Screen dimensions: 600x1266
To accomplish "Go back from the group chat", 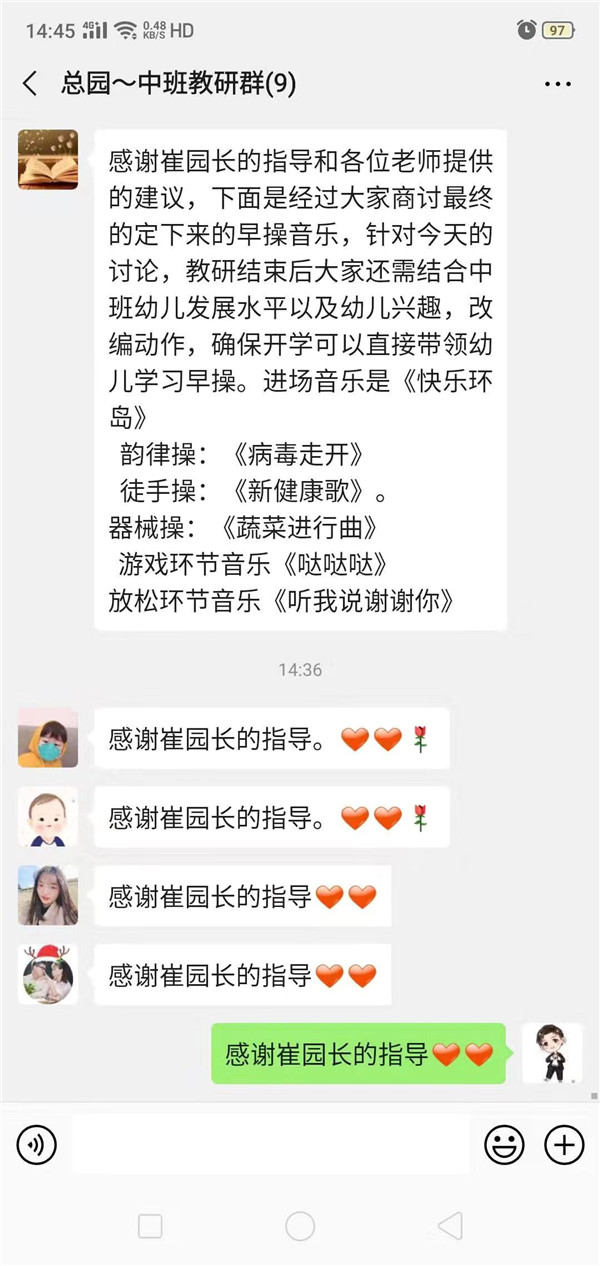I will click(30, 84).
